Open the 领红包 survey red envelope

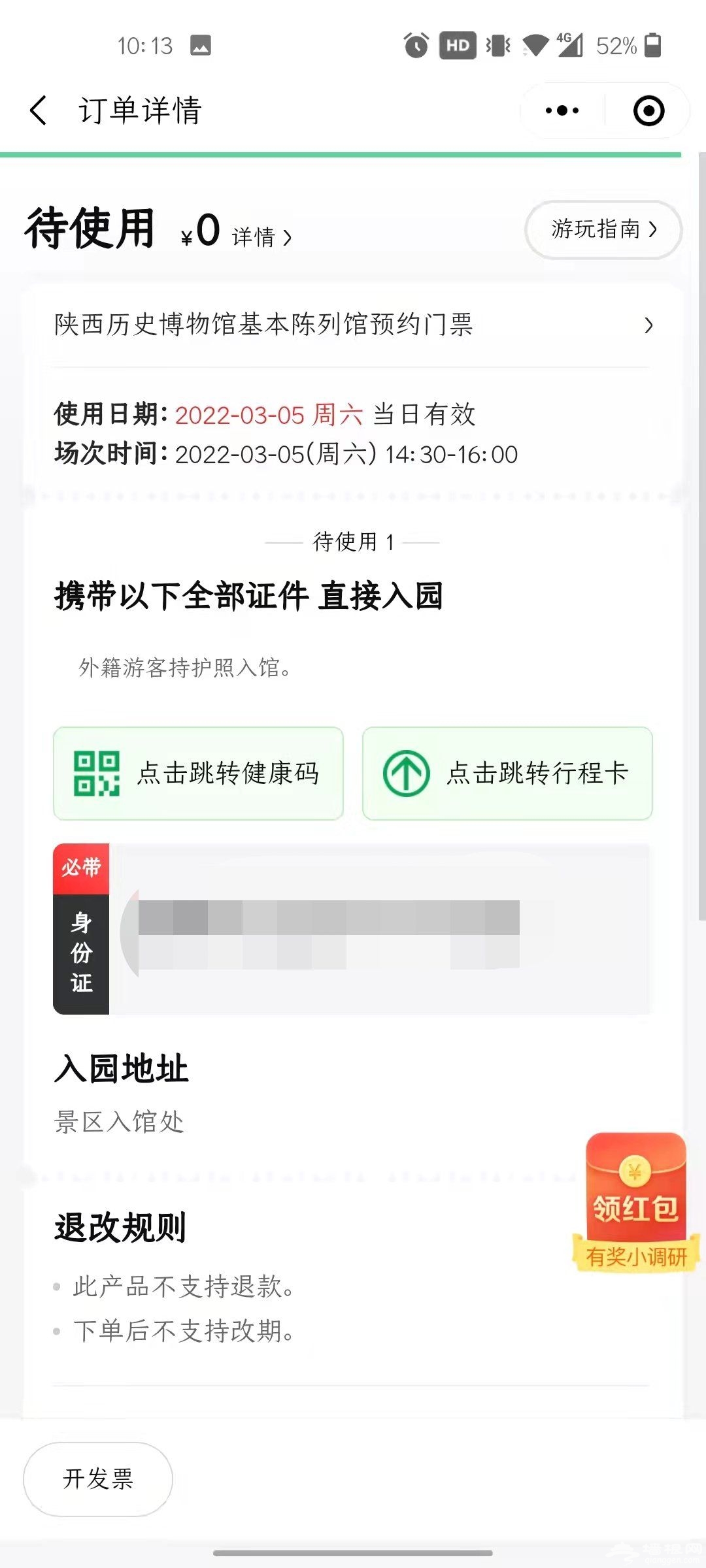pos(635,1202)
